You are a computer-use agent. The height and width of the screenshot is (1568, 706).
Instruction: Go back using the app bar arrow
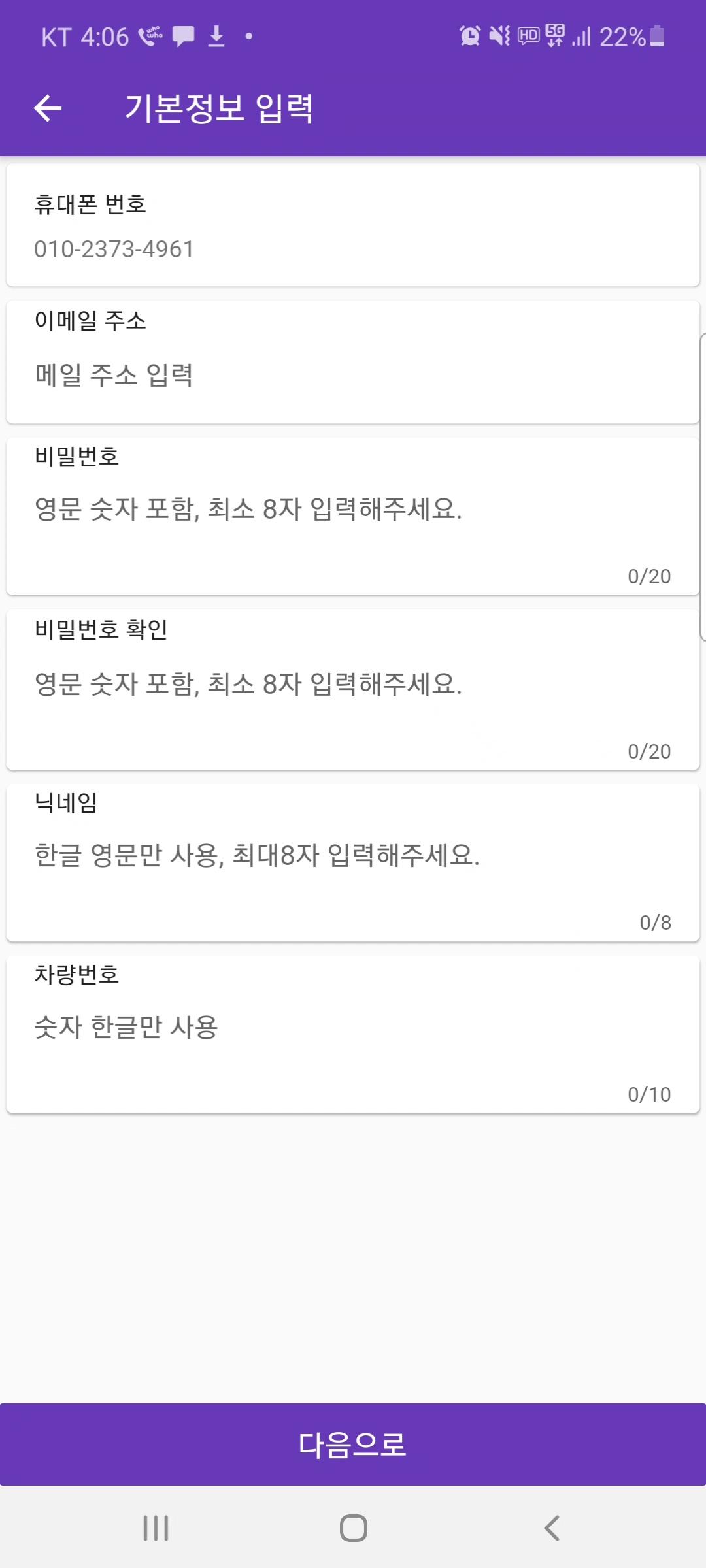tap(48, 108)
